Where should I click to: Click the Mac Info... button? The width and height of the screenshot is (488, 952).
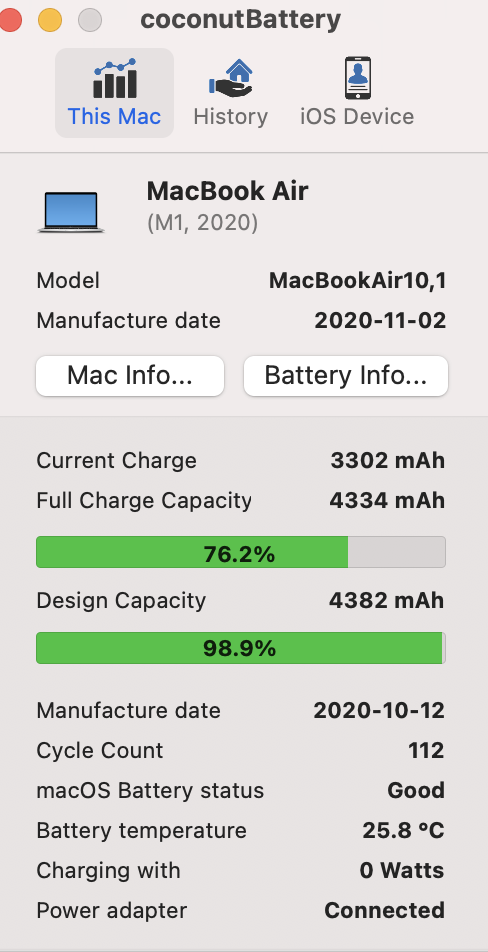[x=130, y=376]
